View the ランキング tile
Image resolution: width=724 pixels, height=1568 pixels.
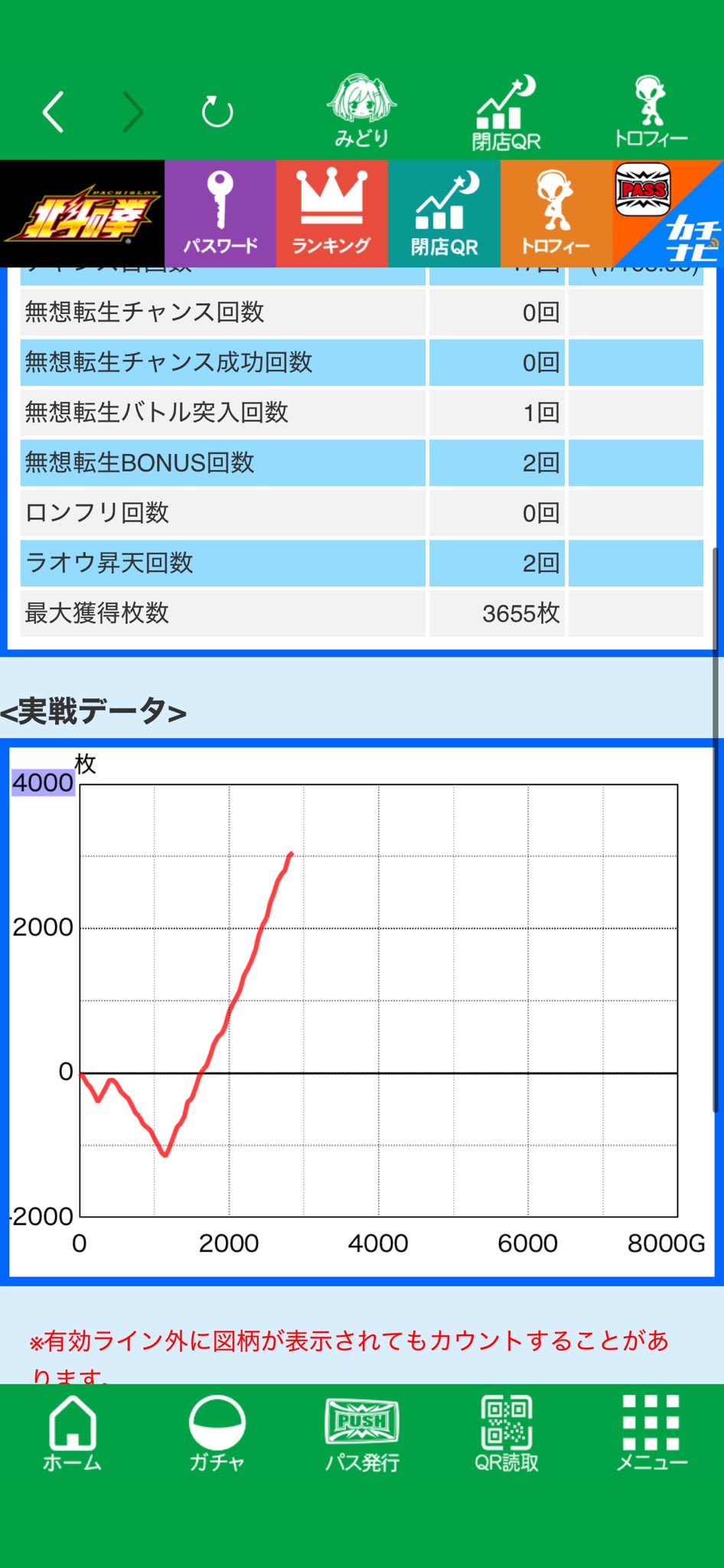pyautogui.click(x=331, y=214)
